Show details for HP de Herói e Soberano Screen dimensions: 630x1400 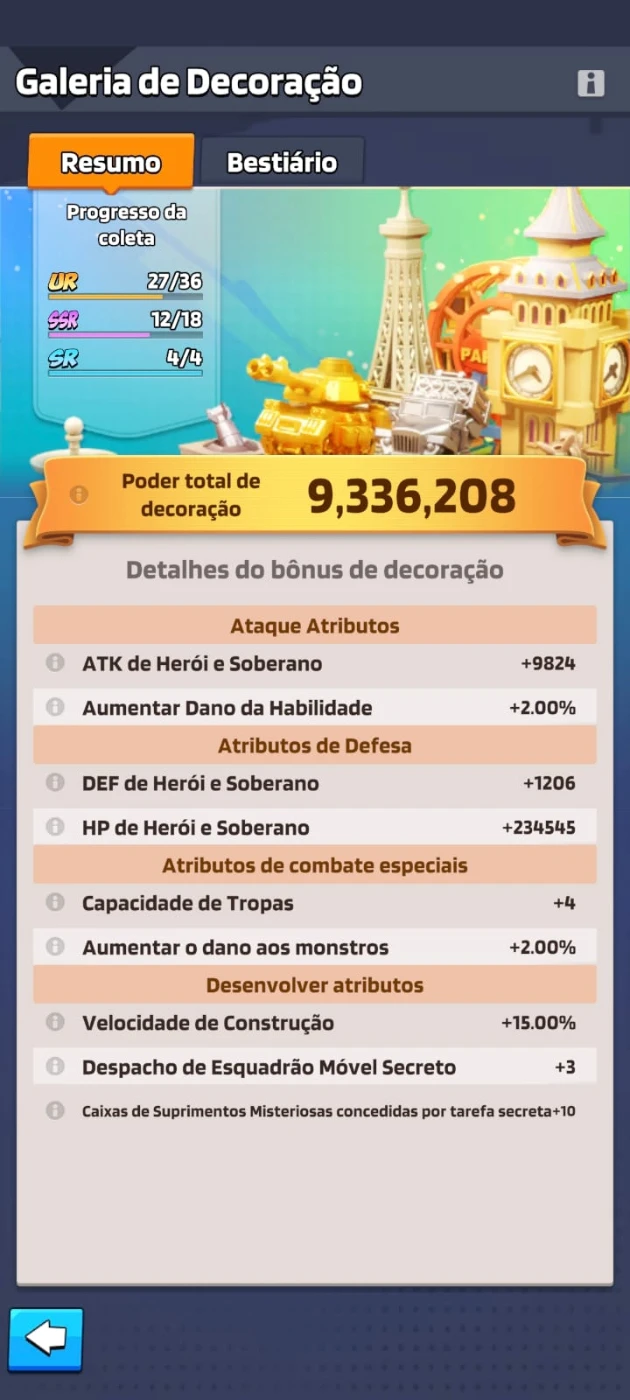55,827
